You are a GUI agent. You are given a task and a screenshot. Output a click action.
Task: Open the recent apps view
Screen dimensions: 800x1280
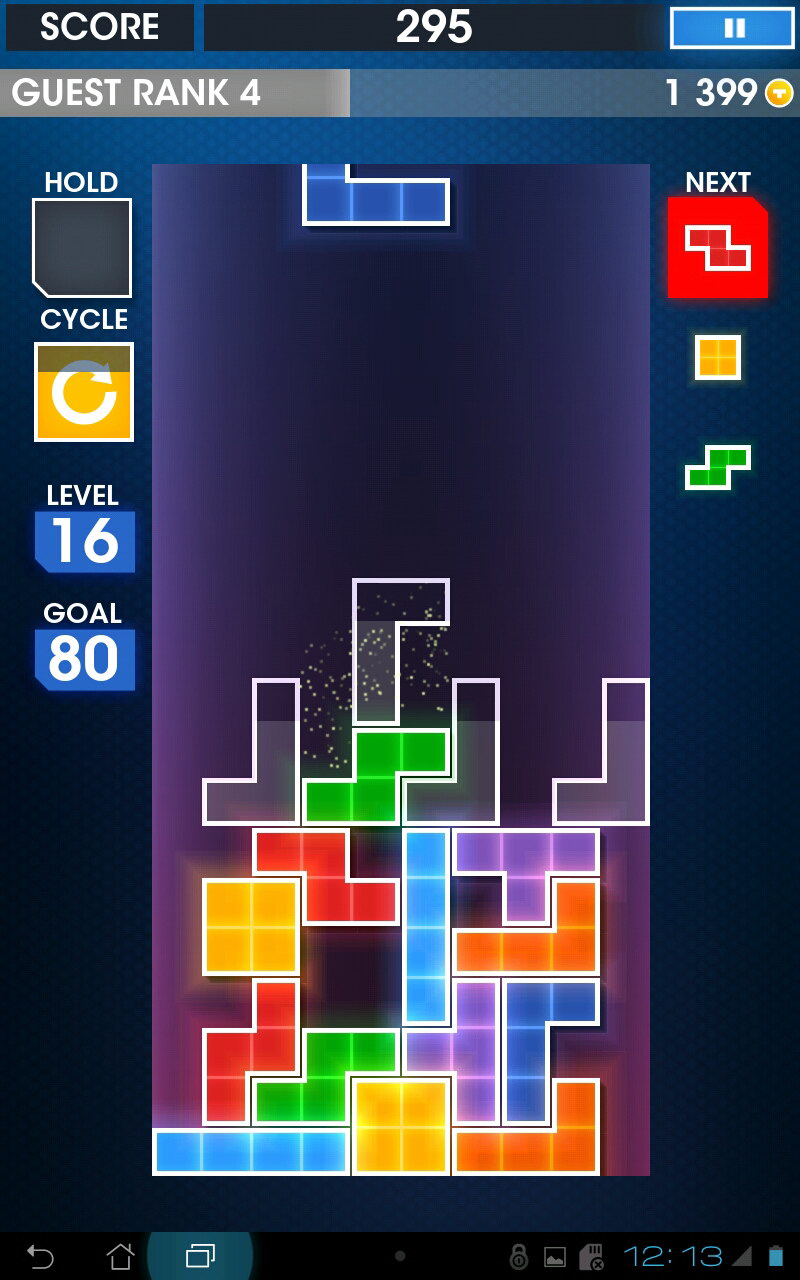tap(201, 1256)
